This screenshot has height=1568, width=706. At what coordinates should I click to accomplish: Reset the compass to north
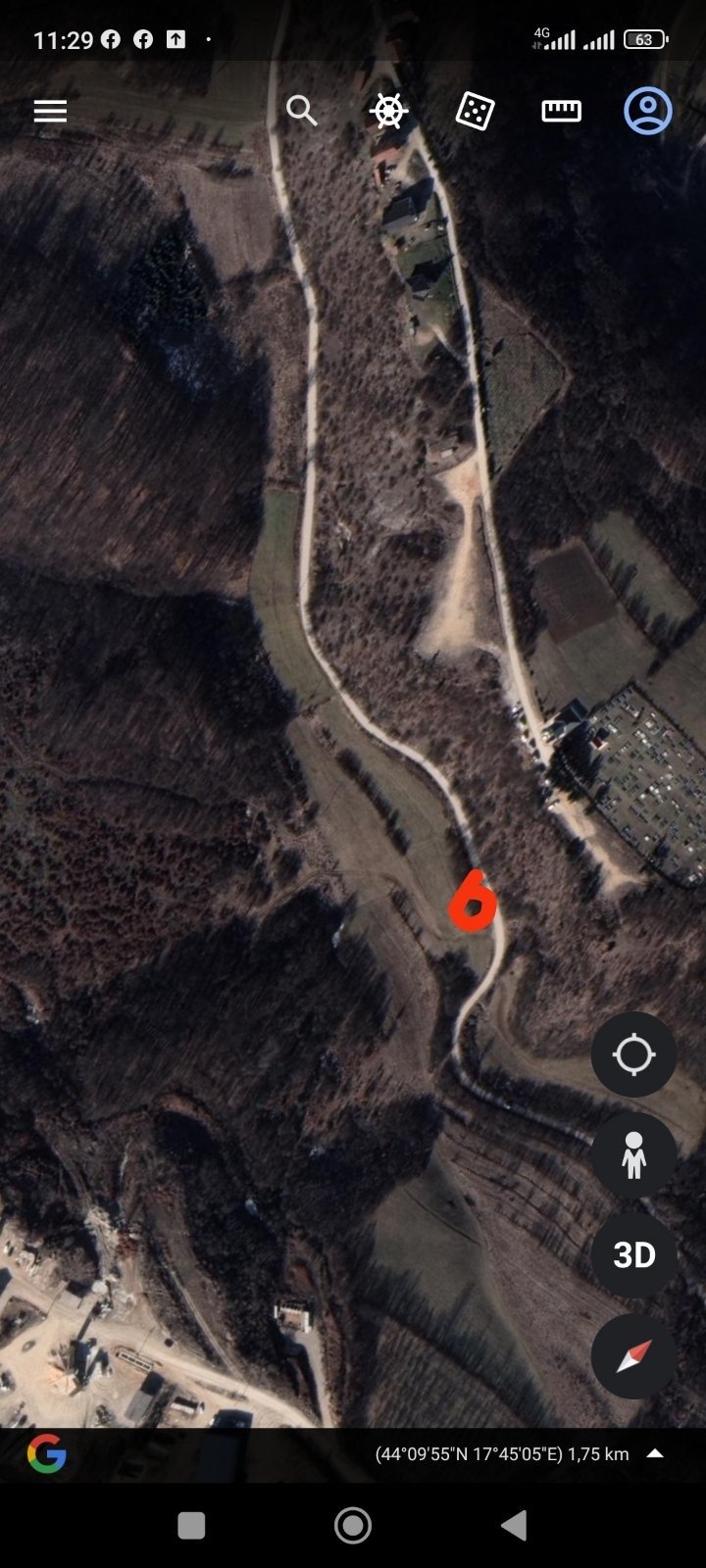pos(633,1356)
